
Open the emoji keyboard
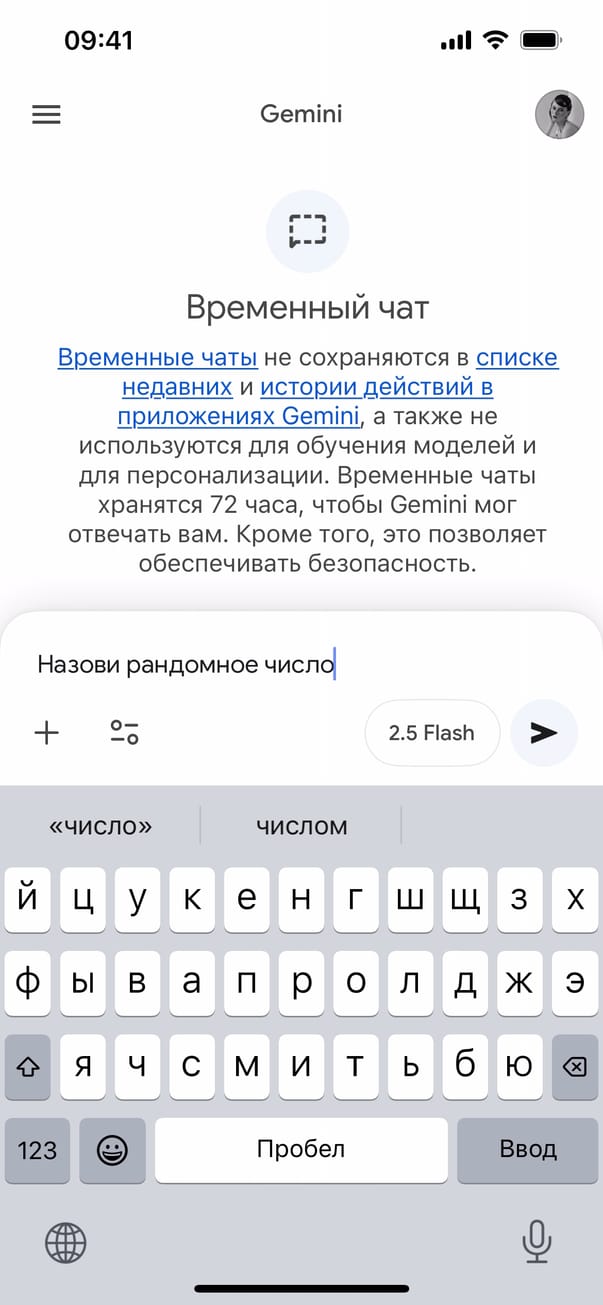(112, 1150)
